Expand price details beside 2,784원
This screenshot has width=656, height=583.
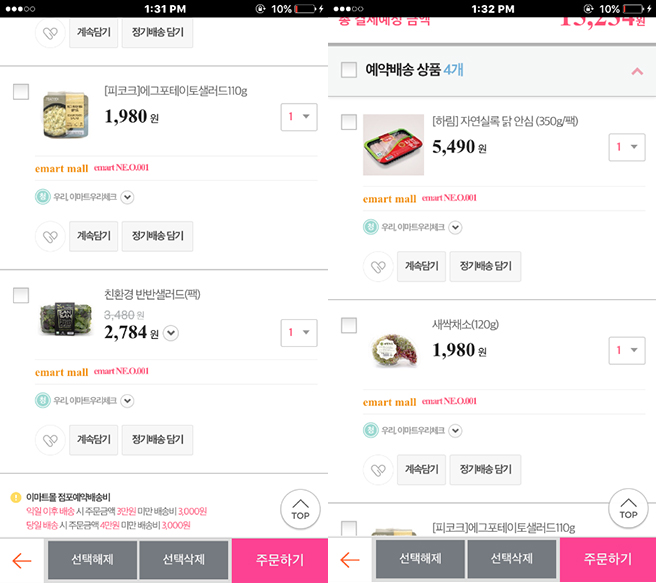tap(171, 333)
